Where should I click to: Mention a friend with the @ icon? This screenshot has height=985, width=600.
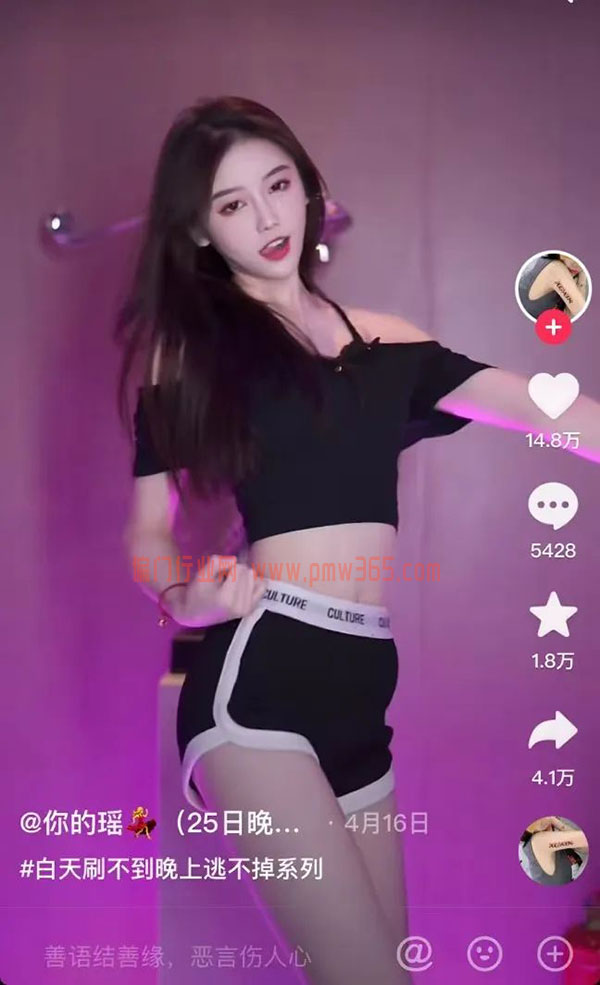(414, 952)
